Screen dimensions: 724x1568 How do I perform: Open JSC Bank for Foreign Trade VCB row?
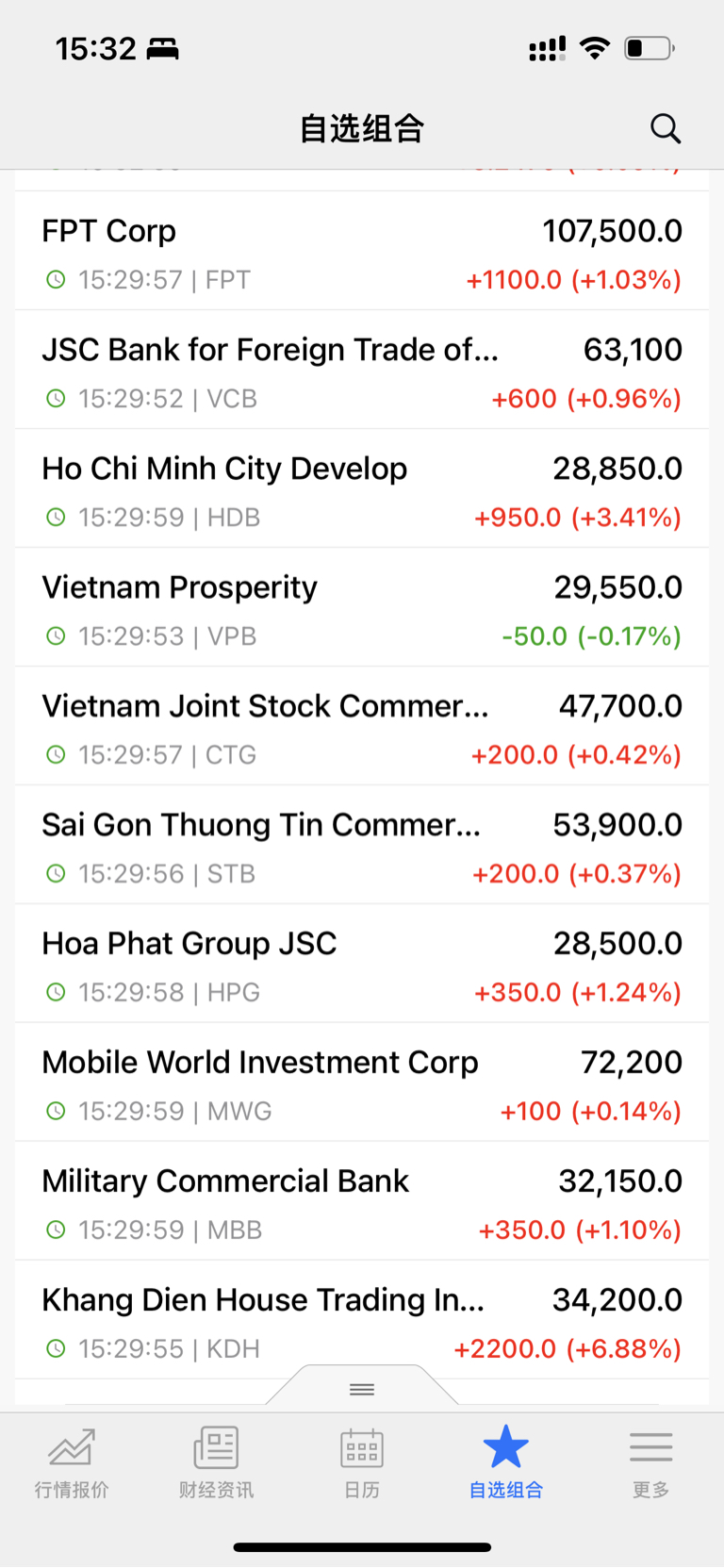pos(362,370)
